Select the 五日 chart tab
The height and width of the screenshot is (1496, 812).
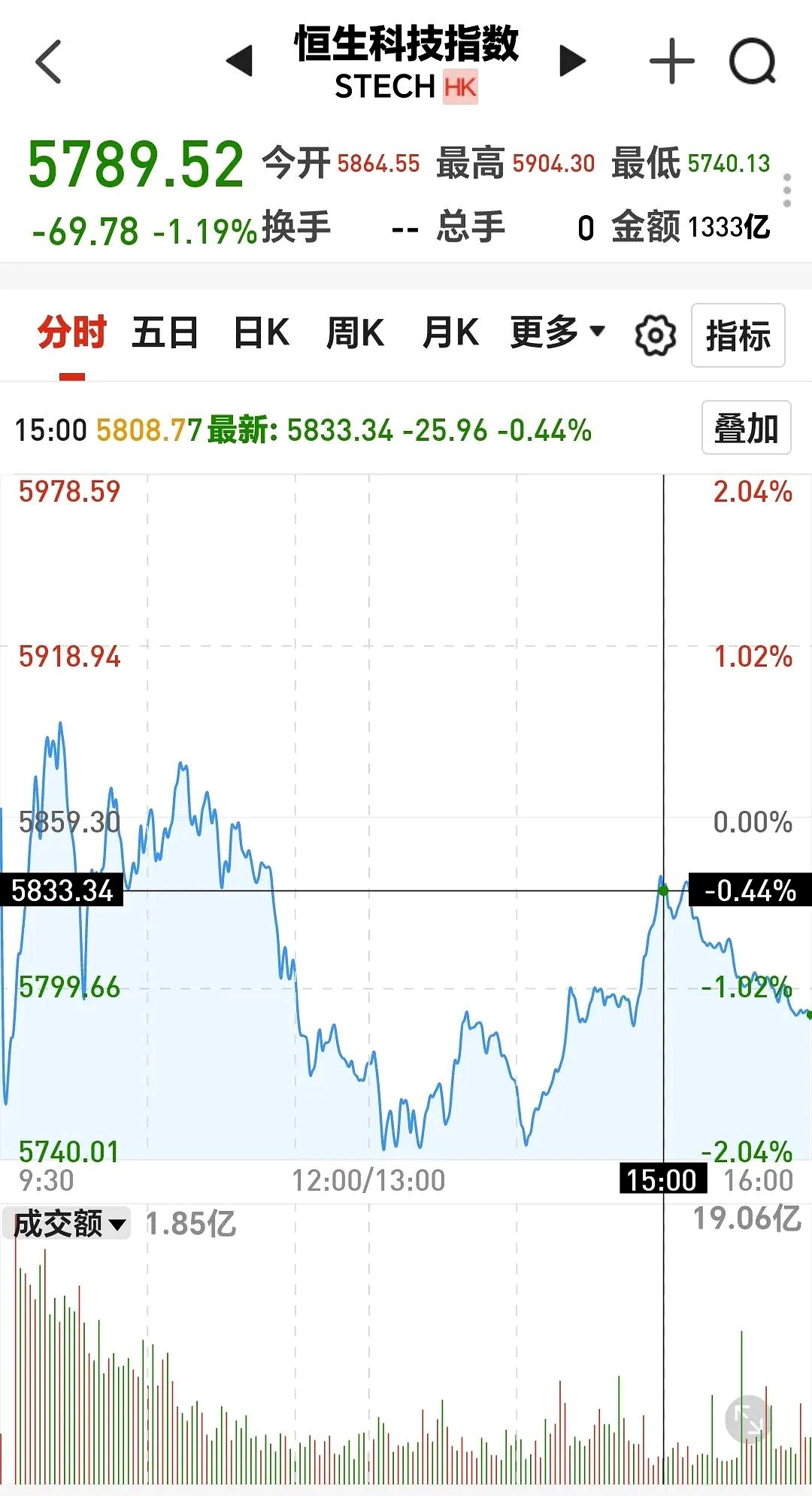[x=165, y=331]
